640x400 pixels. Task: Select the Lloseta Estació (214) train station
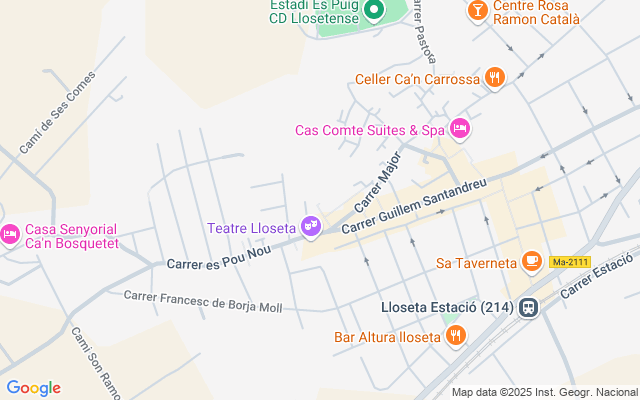529,307
